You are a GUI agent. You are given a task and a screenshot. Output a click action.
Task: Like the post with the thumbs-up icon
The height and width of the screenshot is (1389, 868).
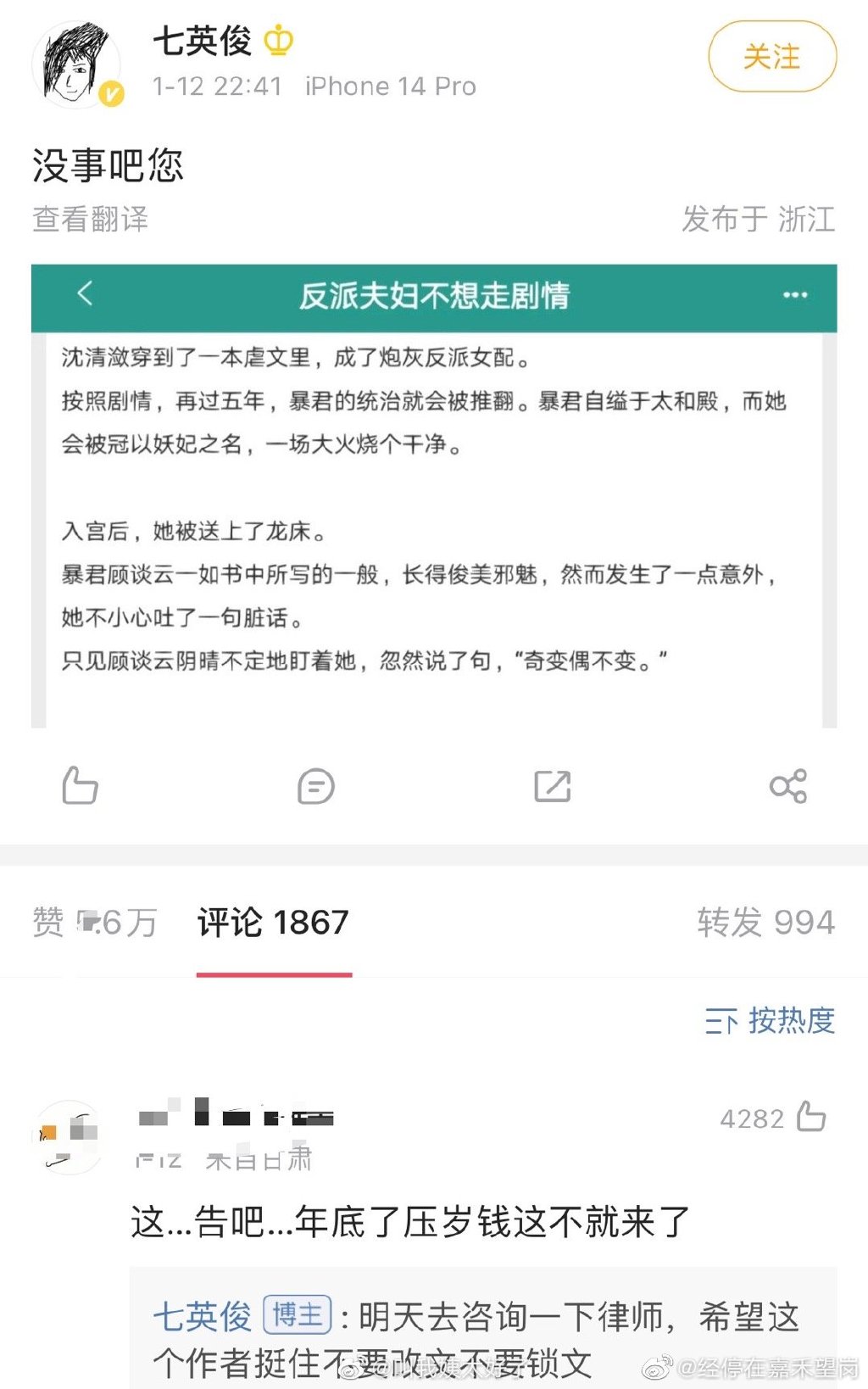[x=81, y=786]
